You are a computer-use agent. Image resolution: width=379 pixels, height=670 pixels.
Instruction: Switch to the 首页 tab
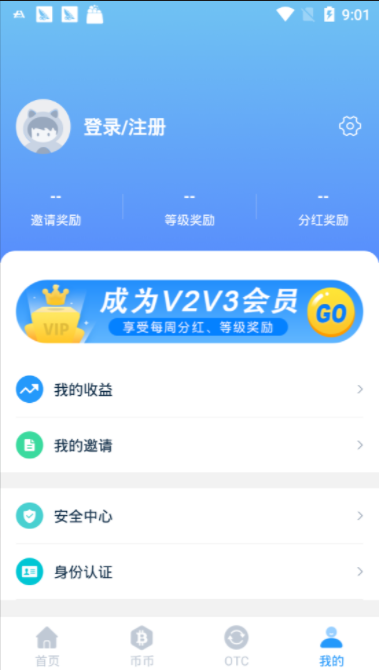click(x=47, y=645)
